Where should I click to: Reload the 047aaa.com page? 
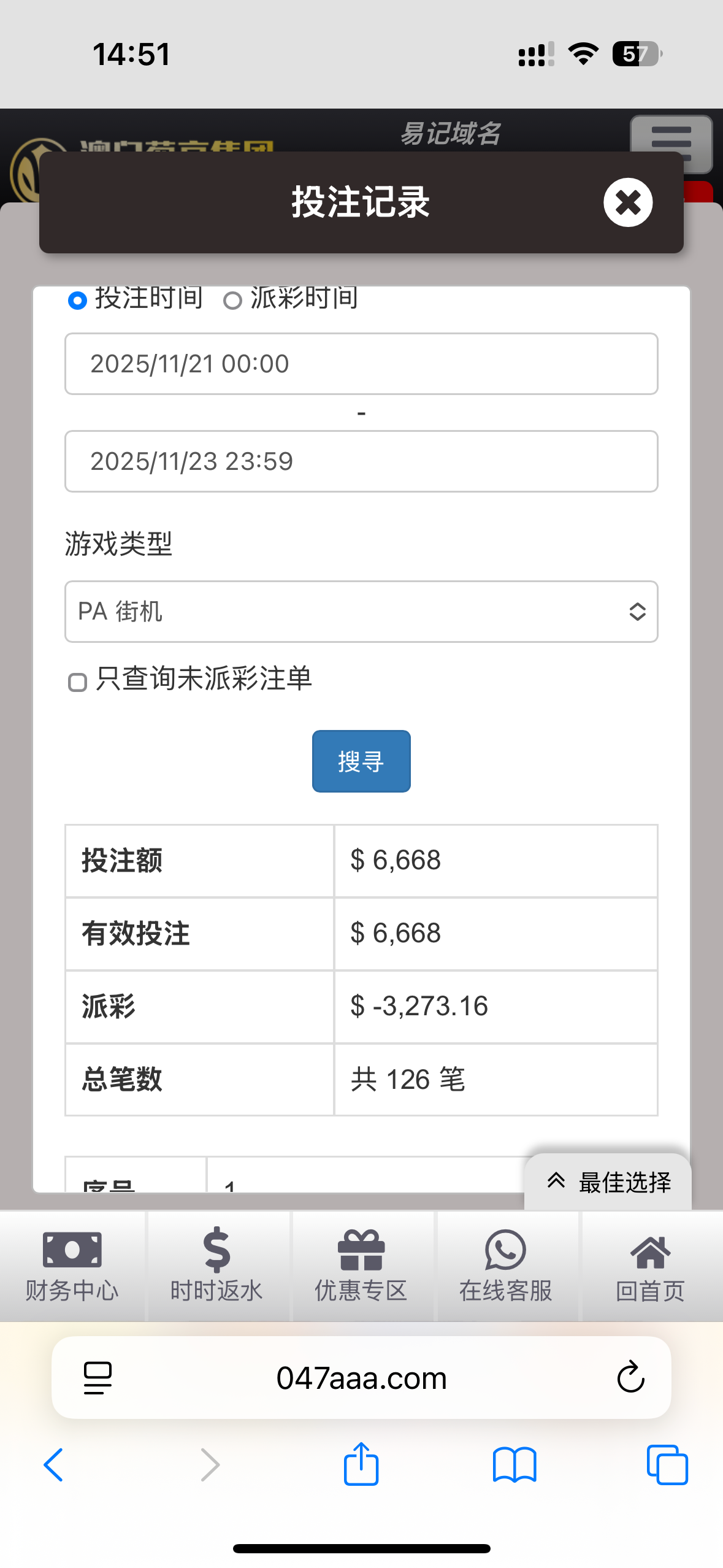tap(630, 1378)
